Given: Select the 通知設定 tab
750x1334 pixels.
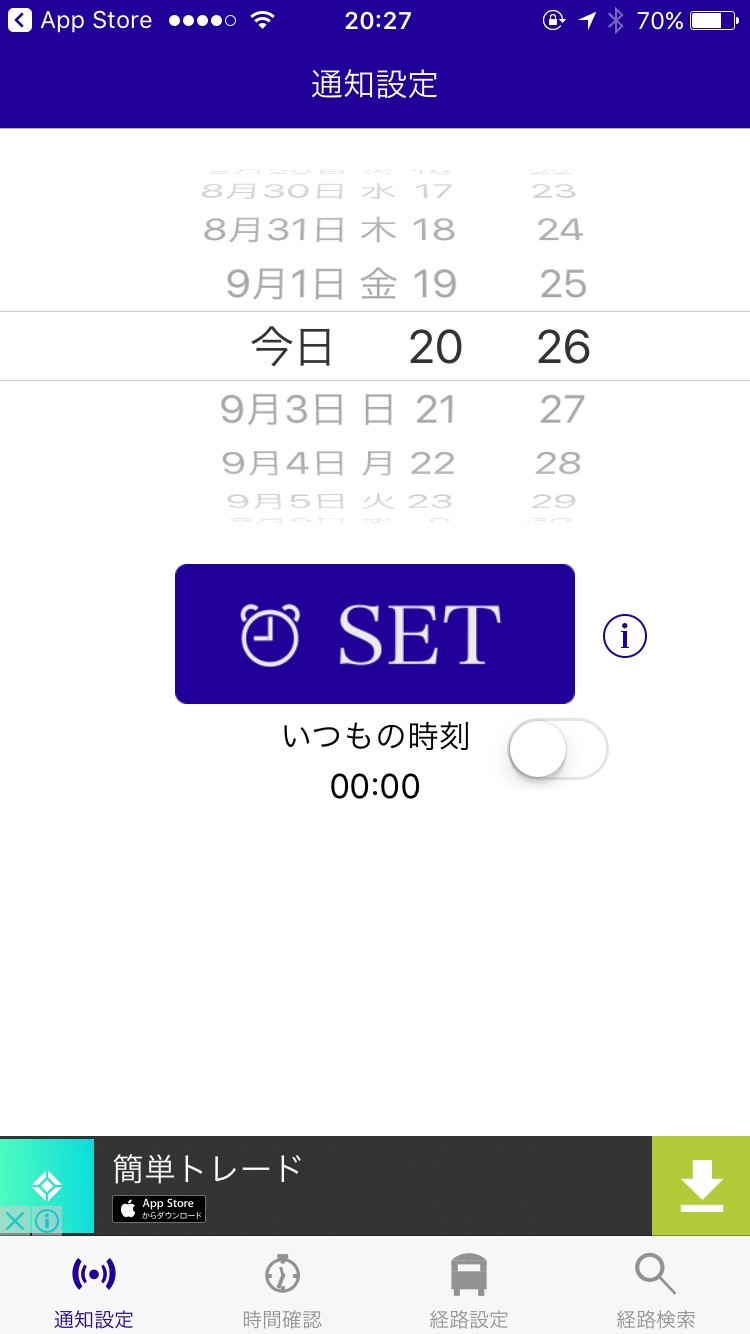Looking at the screenshot, I should coord(94,1290).
